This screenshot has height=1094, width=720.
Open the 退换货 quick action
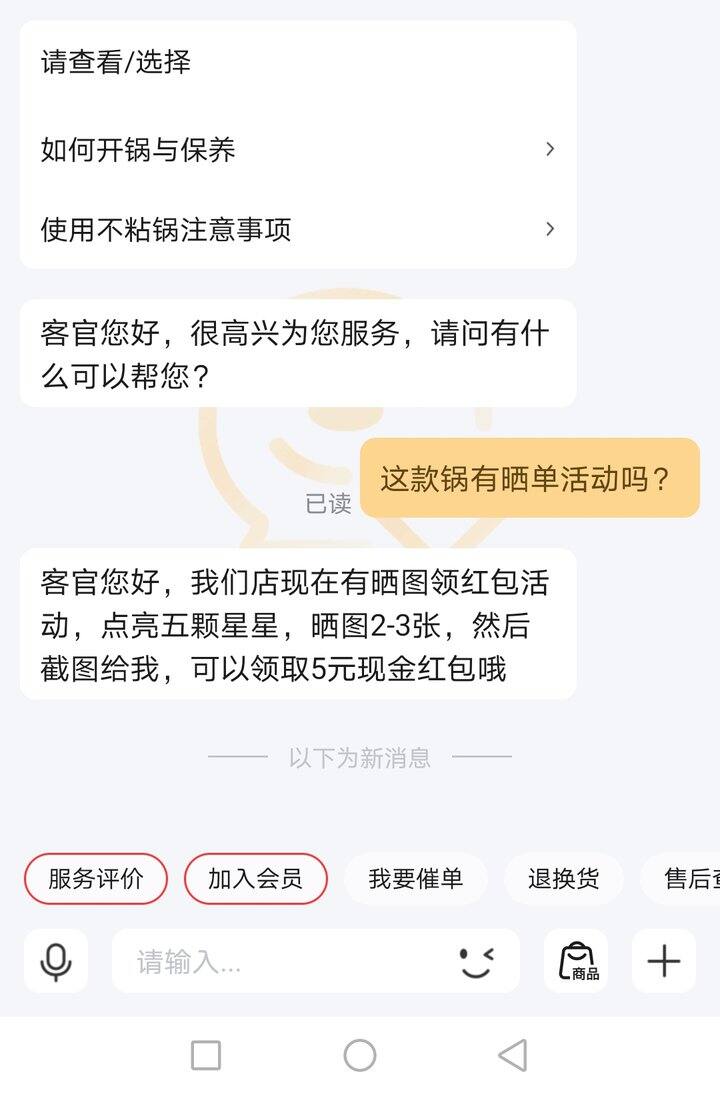pos(563,879)
